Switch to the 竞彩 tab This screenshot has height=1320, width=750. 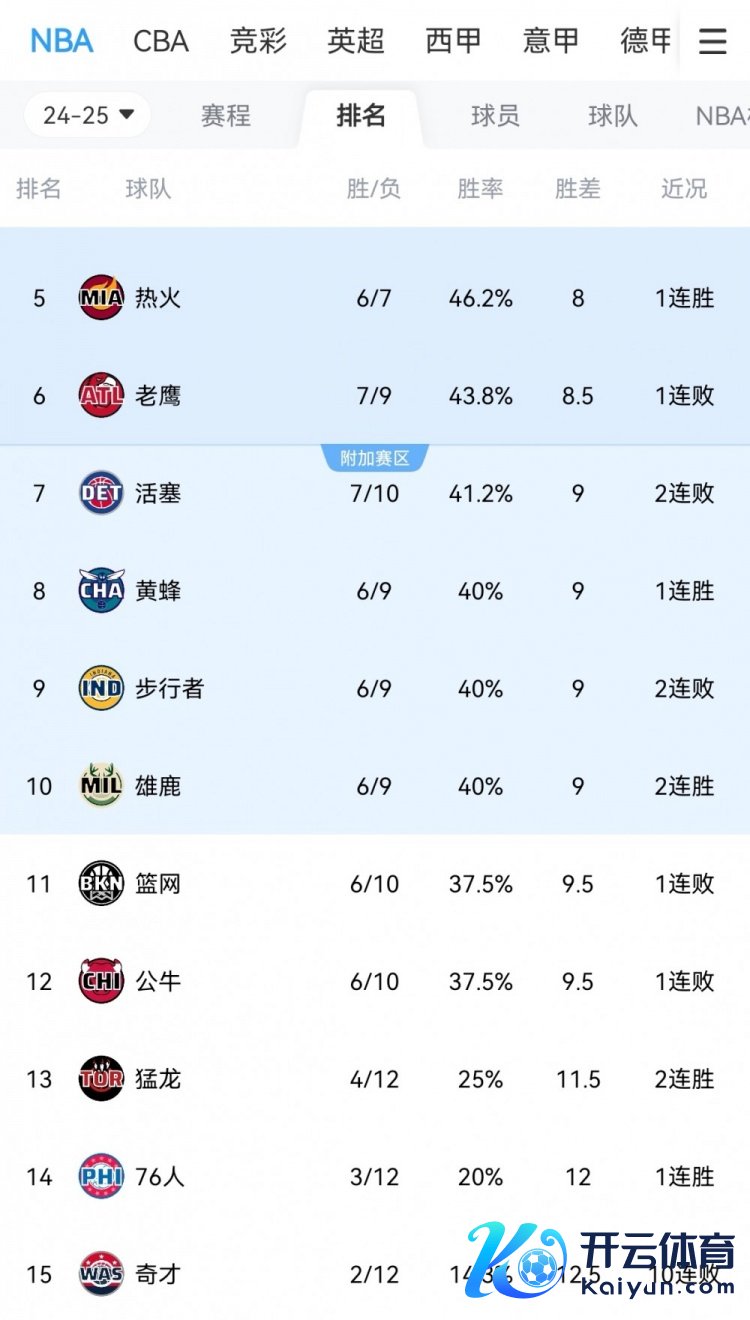pyautogui.click(x=258, y=41)
